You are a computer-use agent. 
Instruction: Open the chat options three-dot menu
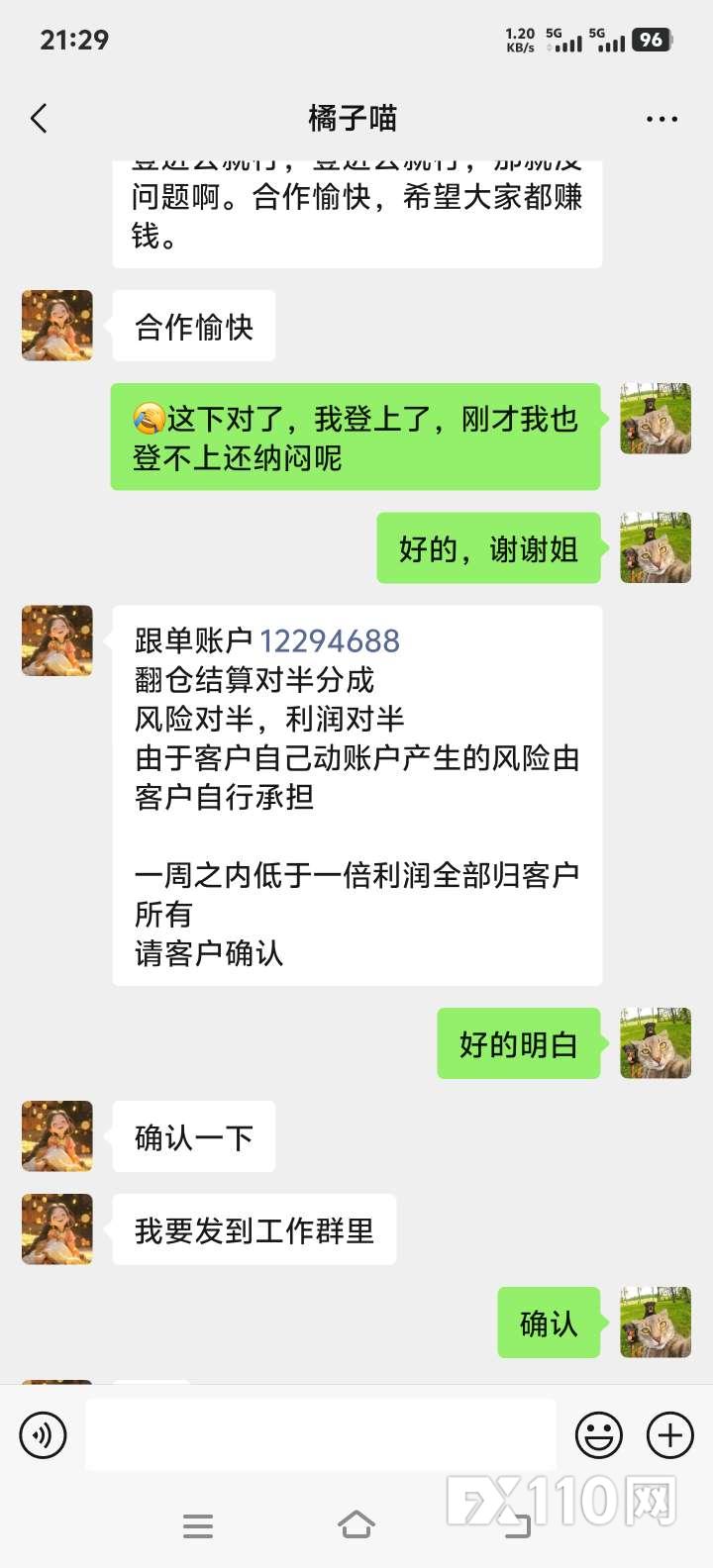tap(662, 119)
